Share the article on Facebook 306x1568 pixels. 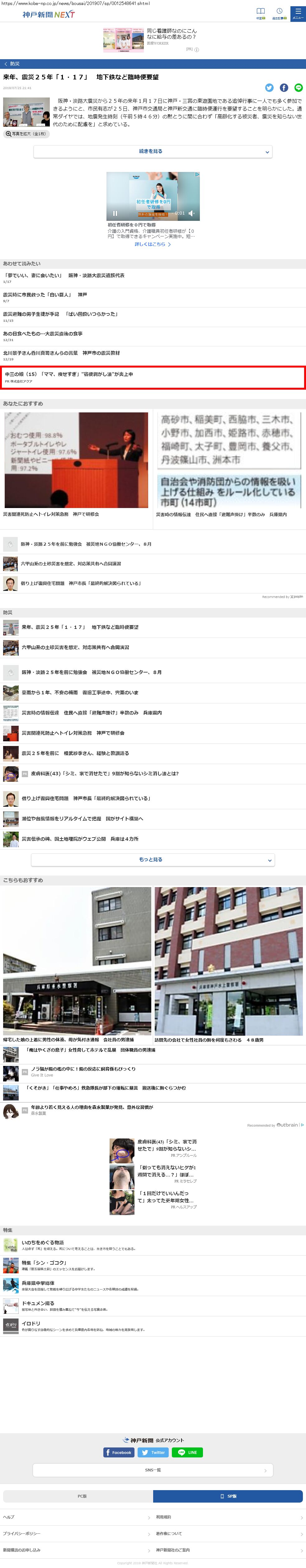point(284,88)
